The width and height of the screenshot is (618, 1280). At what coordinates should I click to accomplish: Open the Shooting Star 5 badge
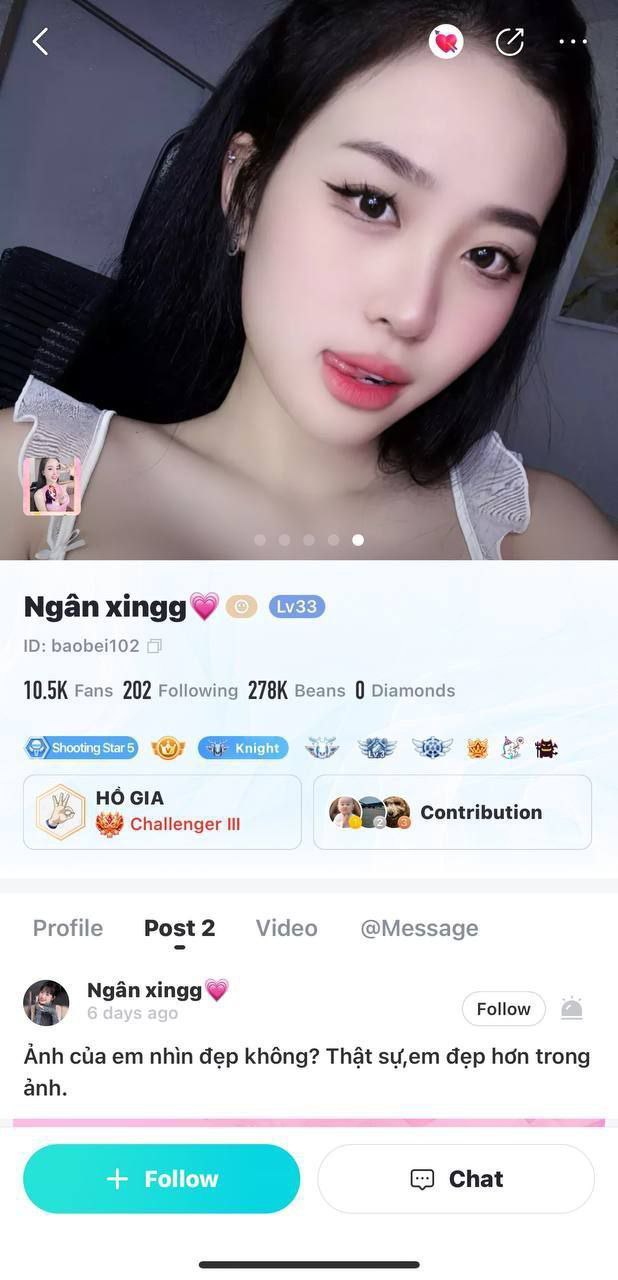coord(81,748)
